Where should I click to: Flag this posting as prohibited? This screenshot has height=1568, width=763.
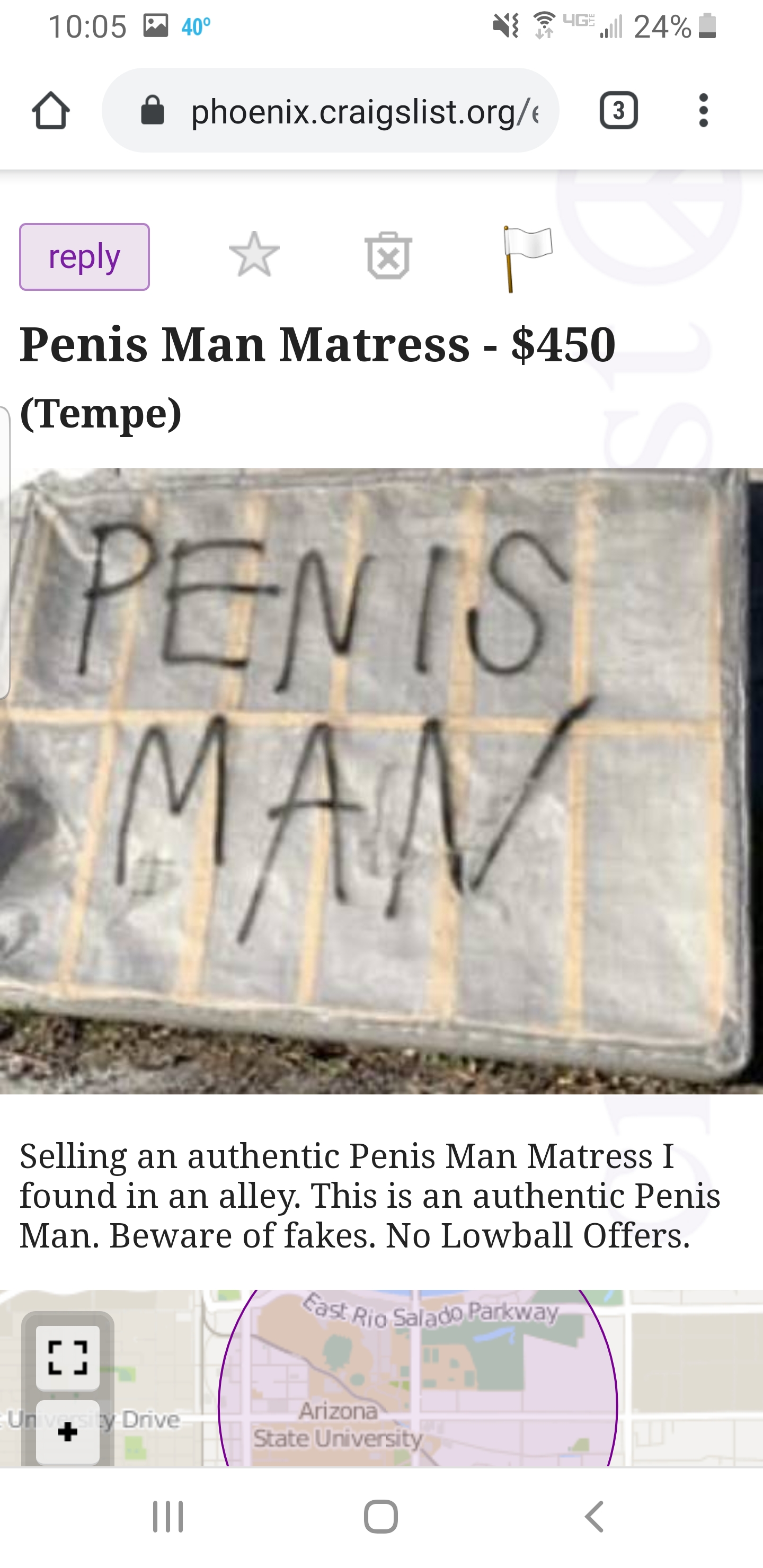tap(526, 257)
